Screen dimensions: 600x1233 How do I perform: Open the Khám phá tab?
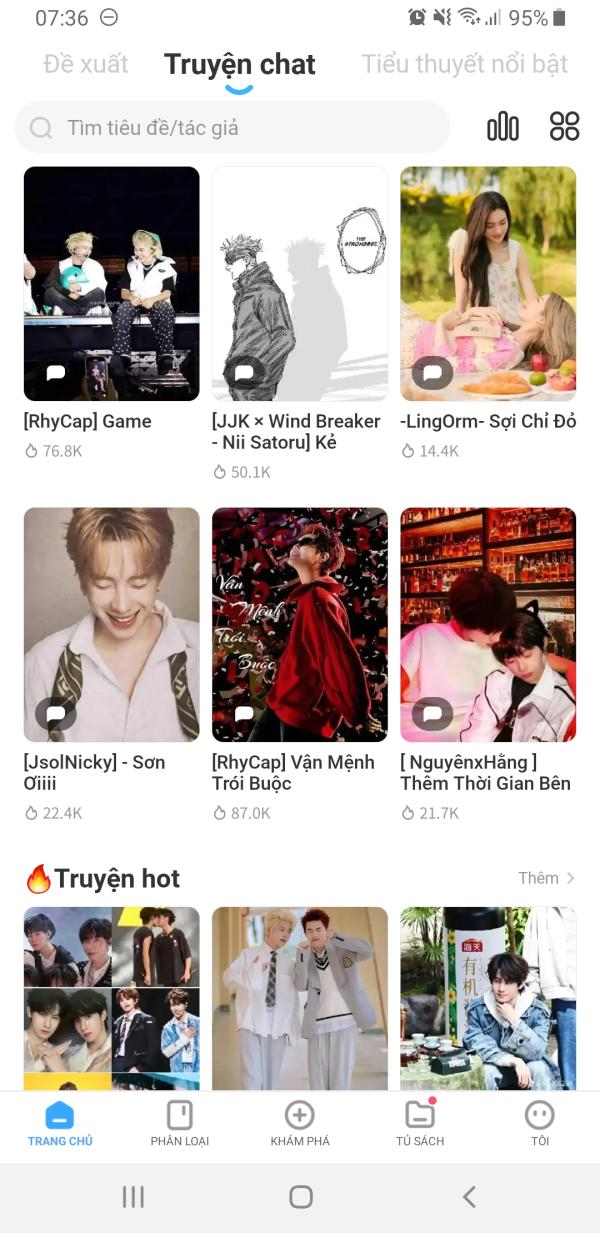300,1124
